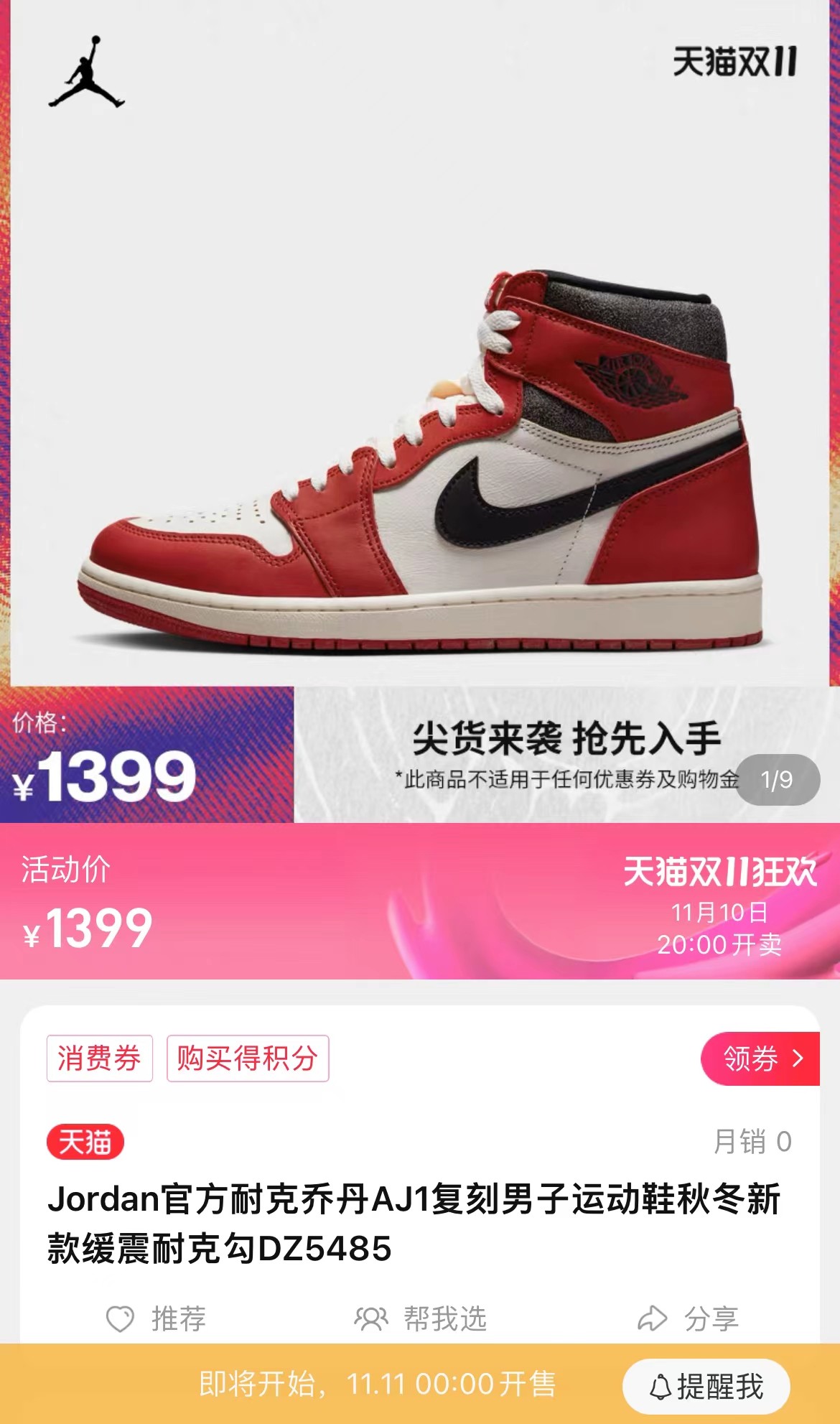The width and height of the screenshot is (840, 1424).
Task: Open the 购买得积分 points tag
Action: (x=248, y=1058)
